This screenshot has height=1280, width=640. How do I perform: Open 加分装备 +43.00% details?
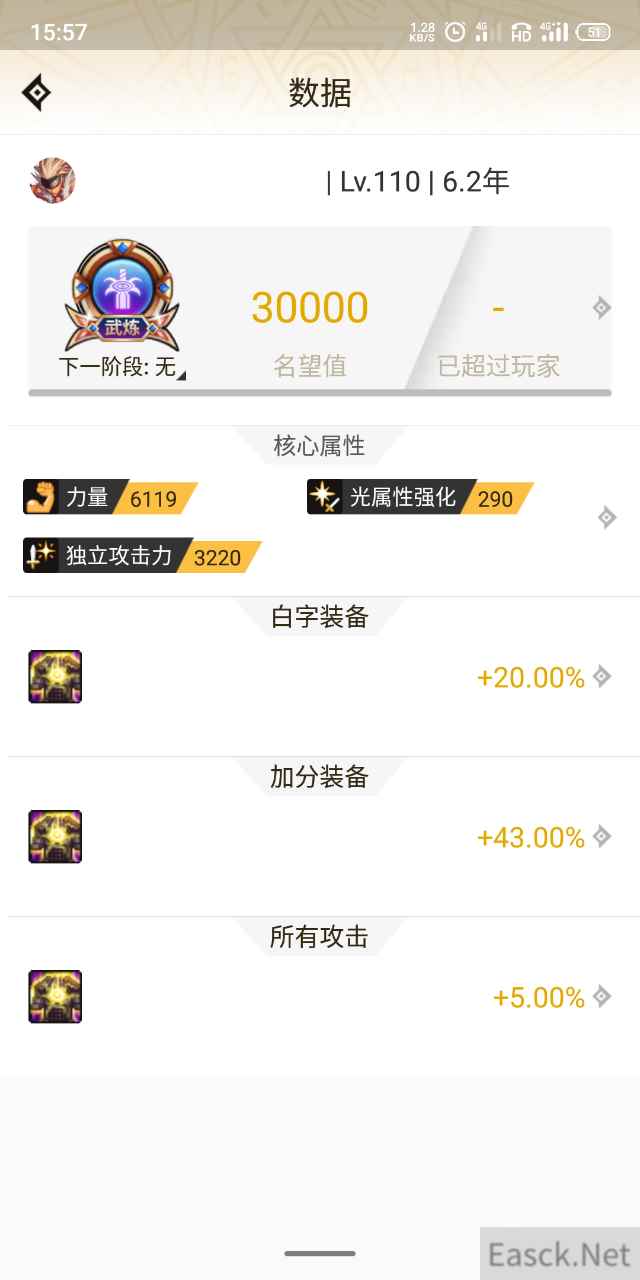(601, 837)
